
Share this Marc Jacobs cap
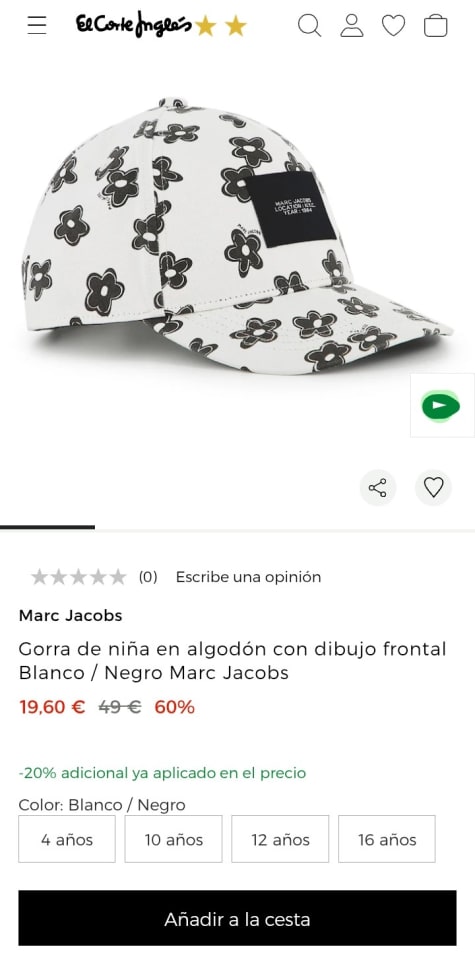click(378, 487)
